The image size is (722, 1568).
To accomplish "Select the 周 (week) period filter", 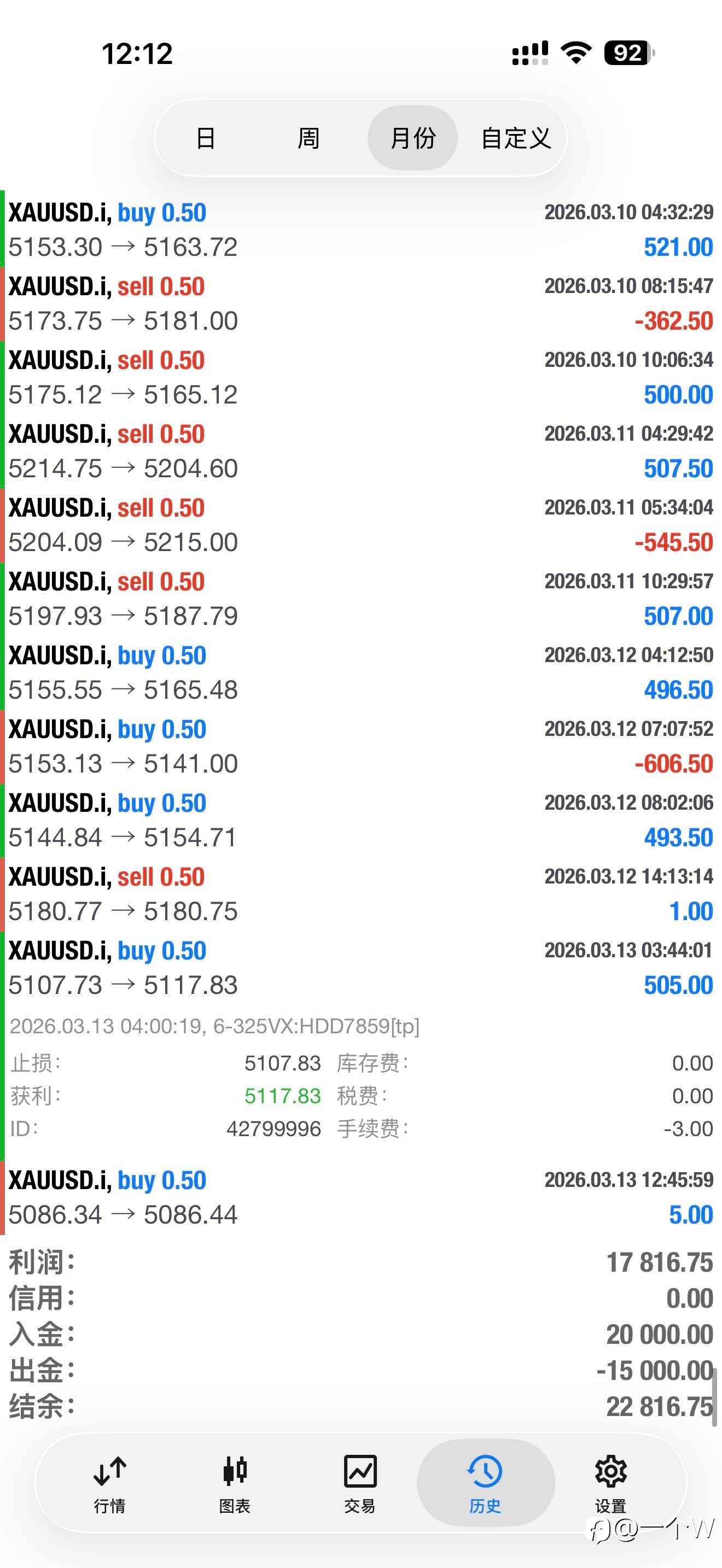I will [308, 138].
